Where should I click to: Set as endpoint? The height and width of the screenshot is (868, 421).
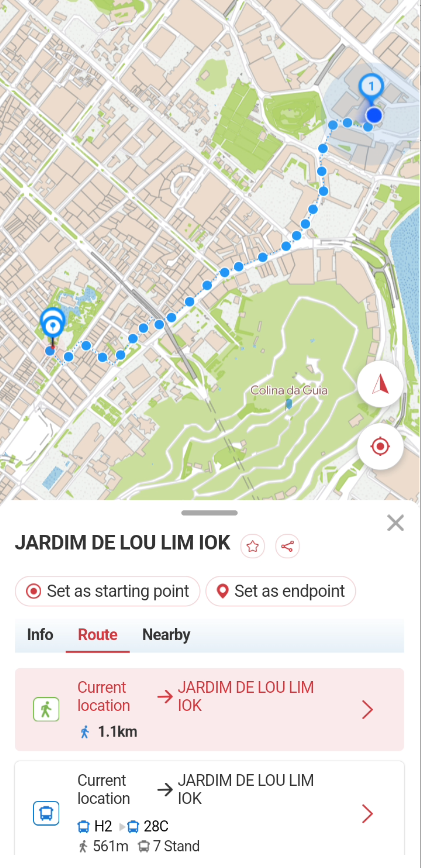pyautogui.click(x=280, y=591)
